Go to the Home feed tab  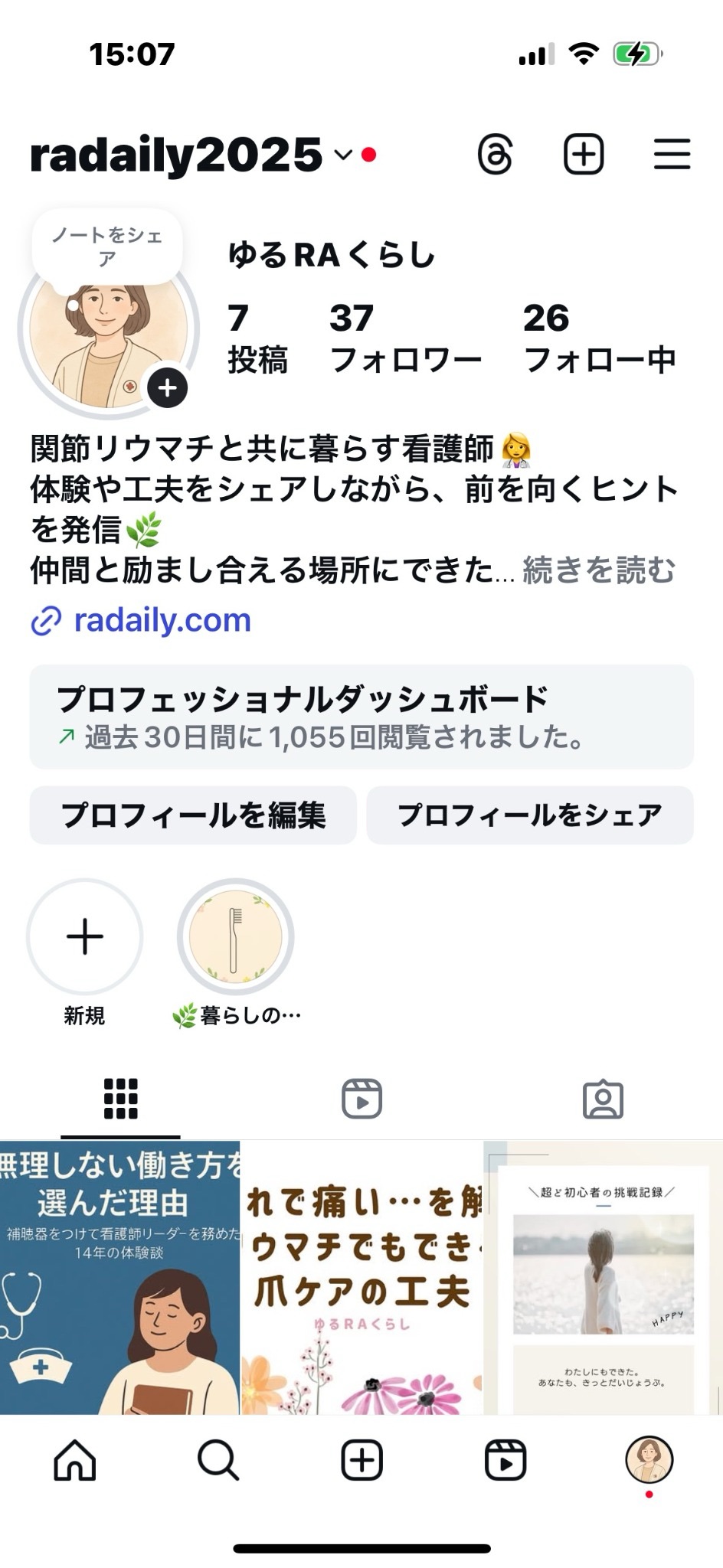click(x=75, y=1460)
